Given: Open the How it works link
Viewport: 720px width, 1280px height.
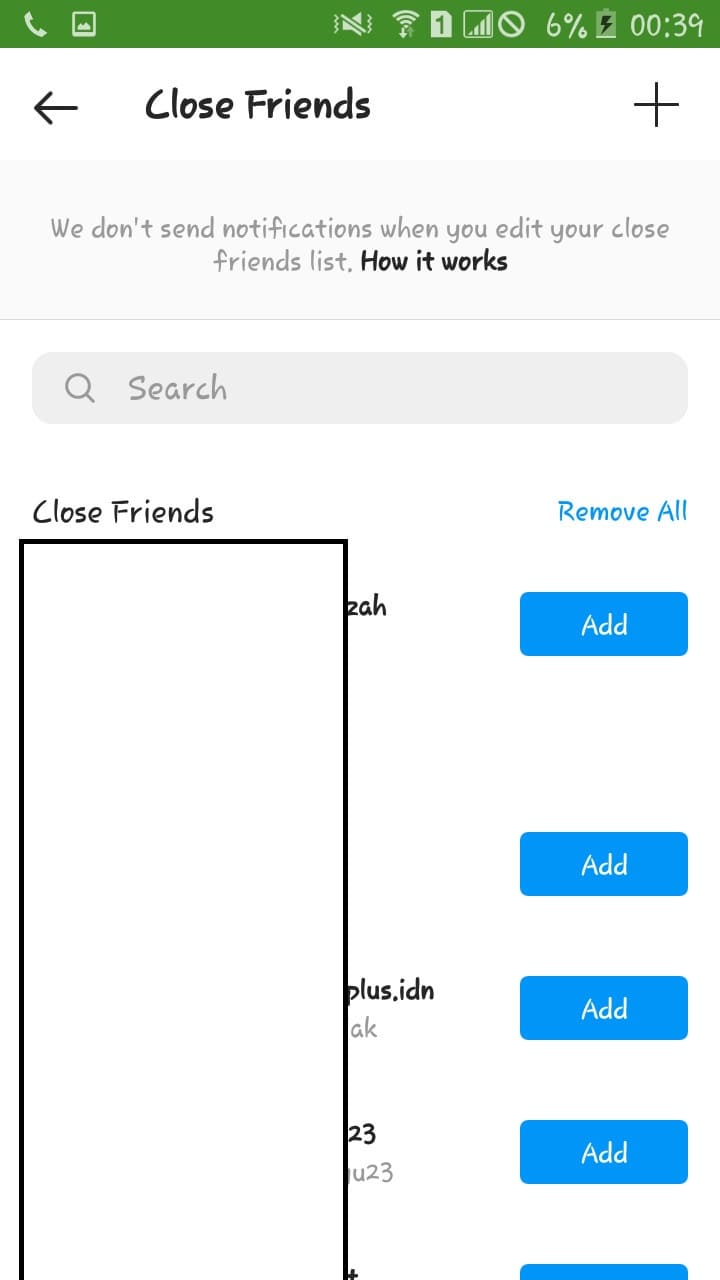Looking at the screenshot, I should [x=434, y=262].
